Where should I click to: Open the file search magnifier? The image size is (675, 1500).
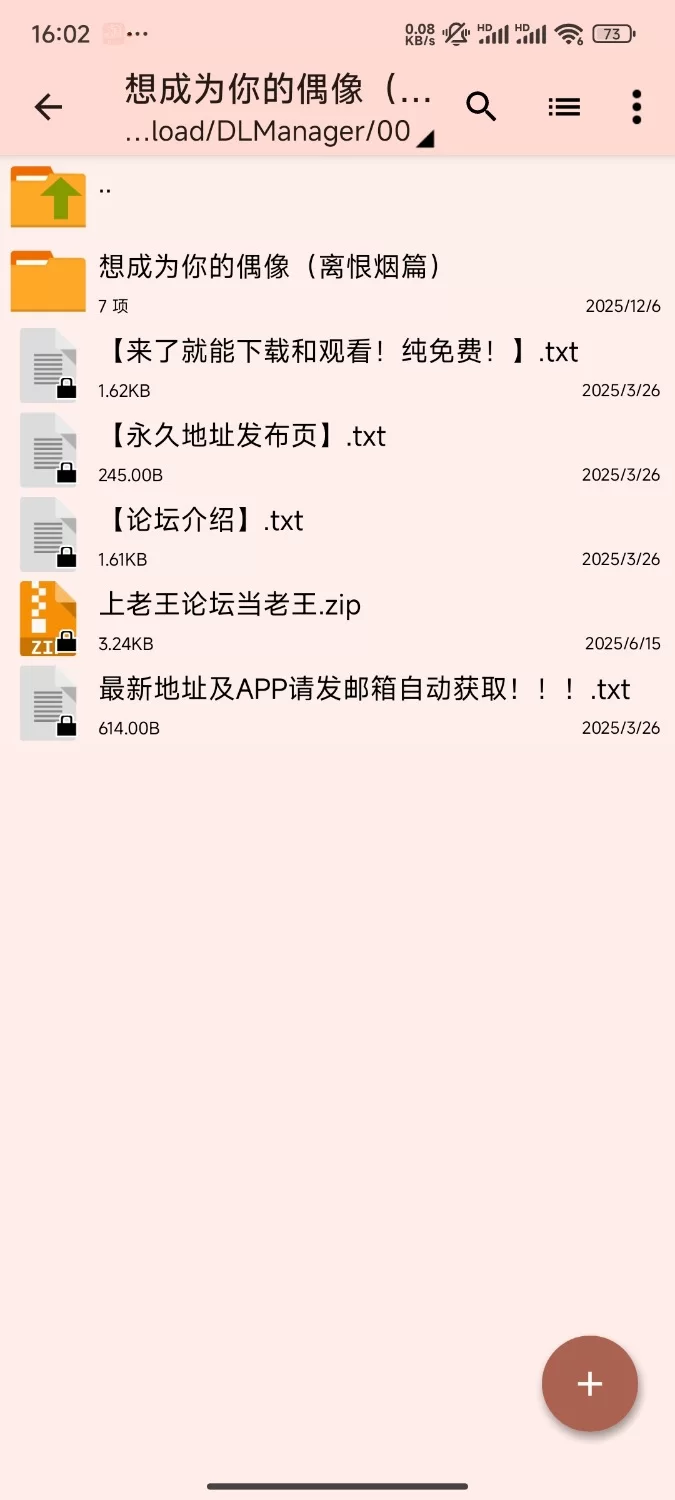pos(482,107)
